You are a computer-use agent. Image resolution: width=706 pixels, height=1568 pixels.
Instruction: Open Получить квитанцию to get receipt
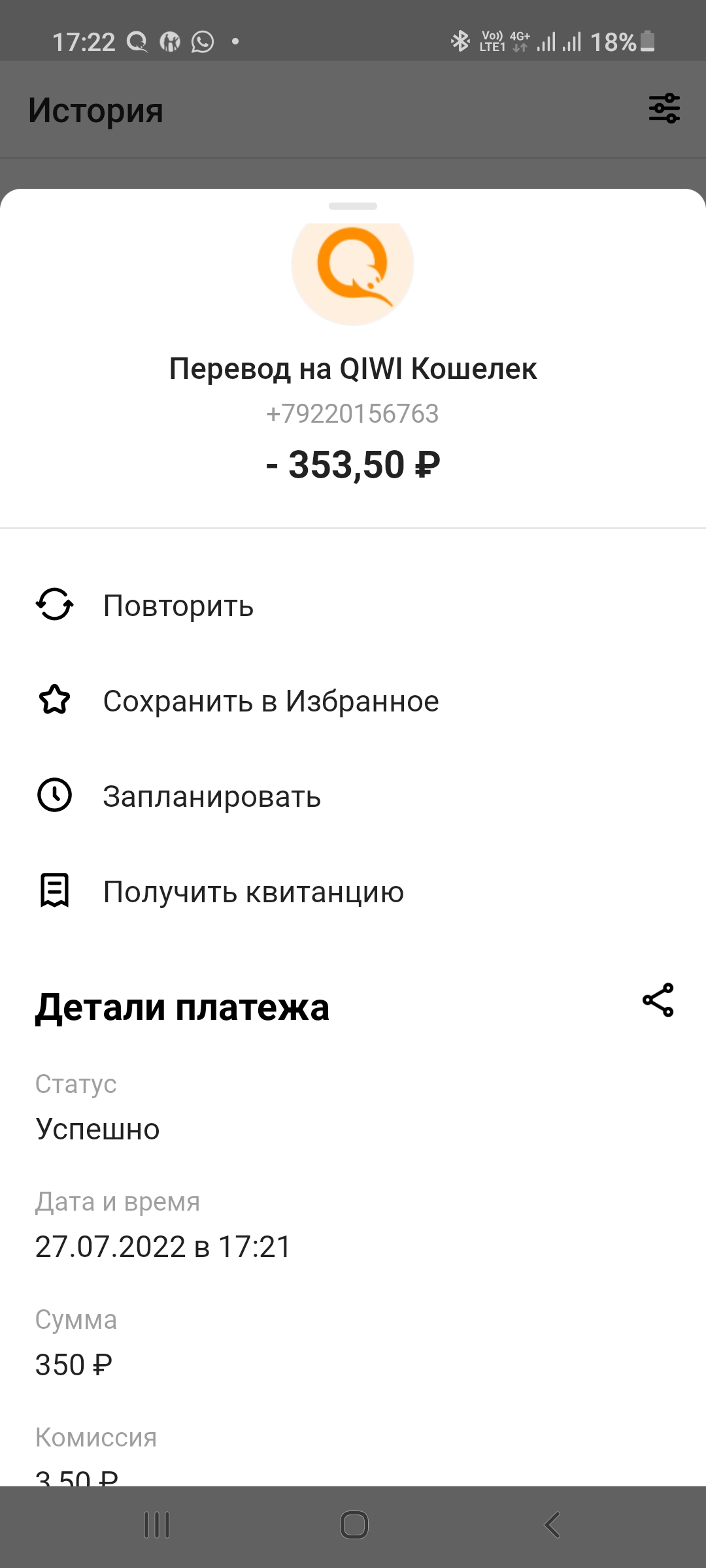[x=353, y=892]
